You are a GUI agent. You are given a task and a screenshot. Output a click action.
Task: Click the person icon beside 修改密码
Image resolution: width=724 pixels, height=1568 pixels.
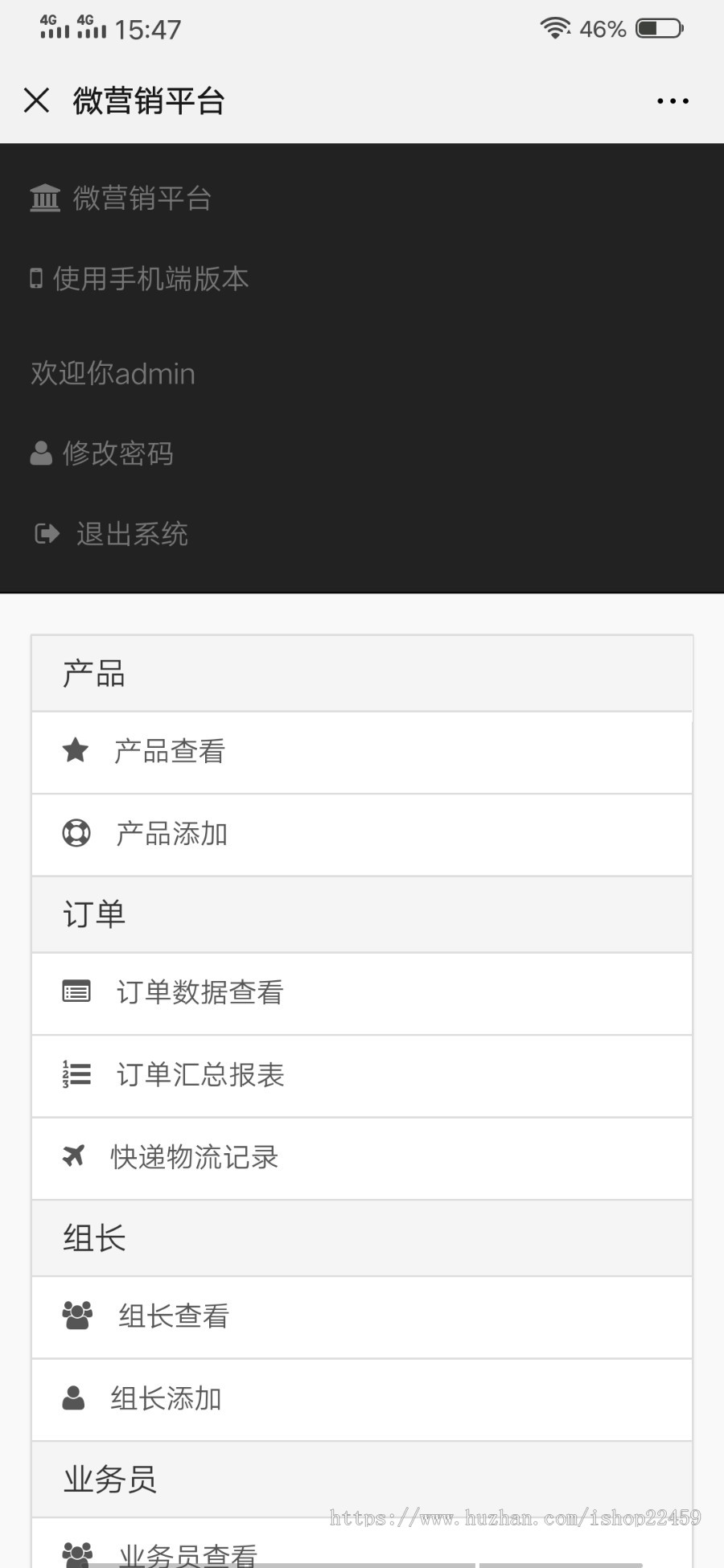(42, 454)
